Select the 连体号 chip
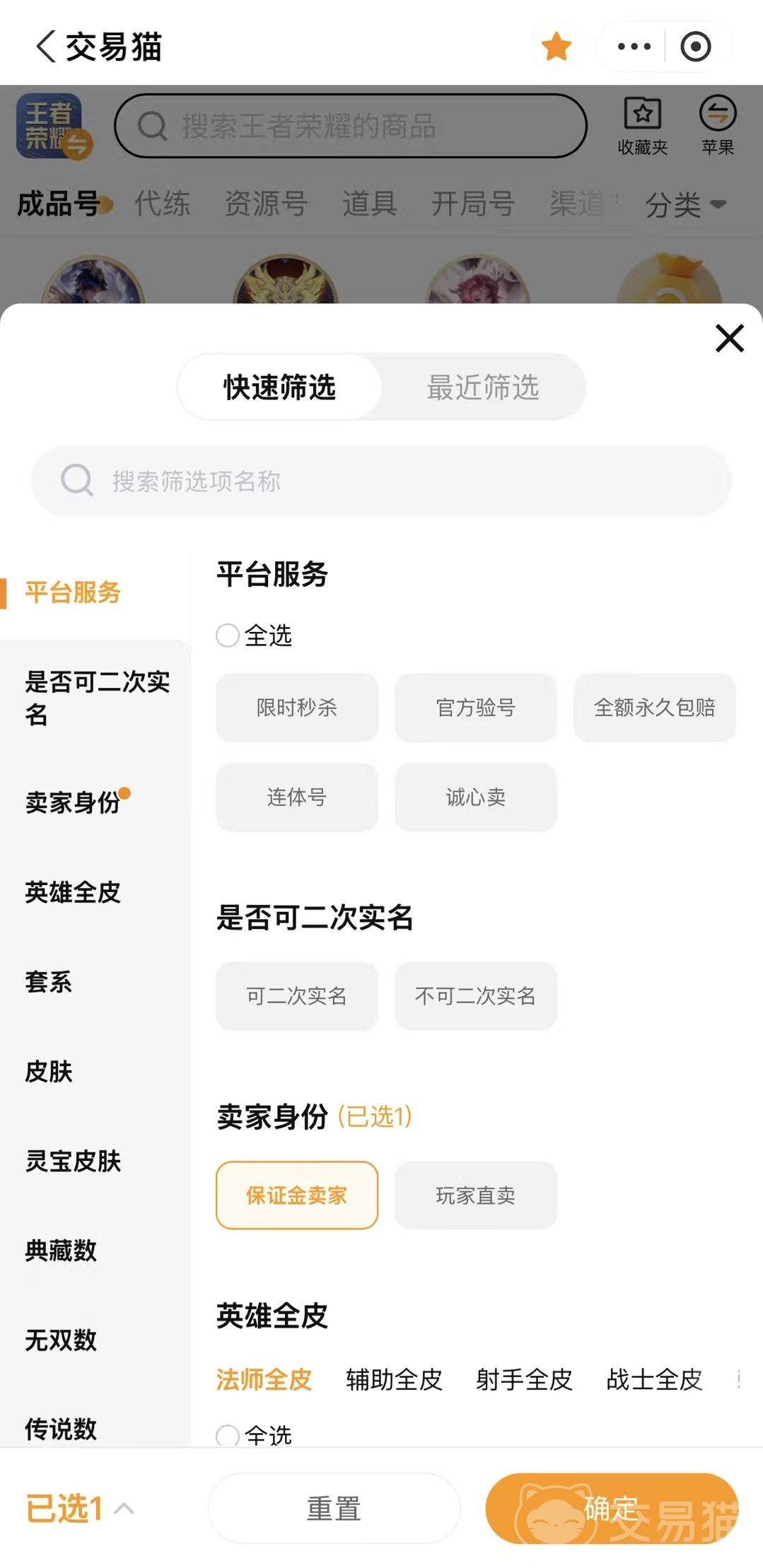Screen dimensions: 763x1568 tap(297, 797)
